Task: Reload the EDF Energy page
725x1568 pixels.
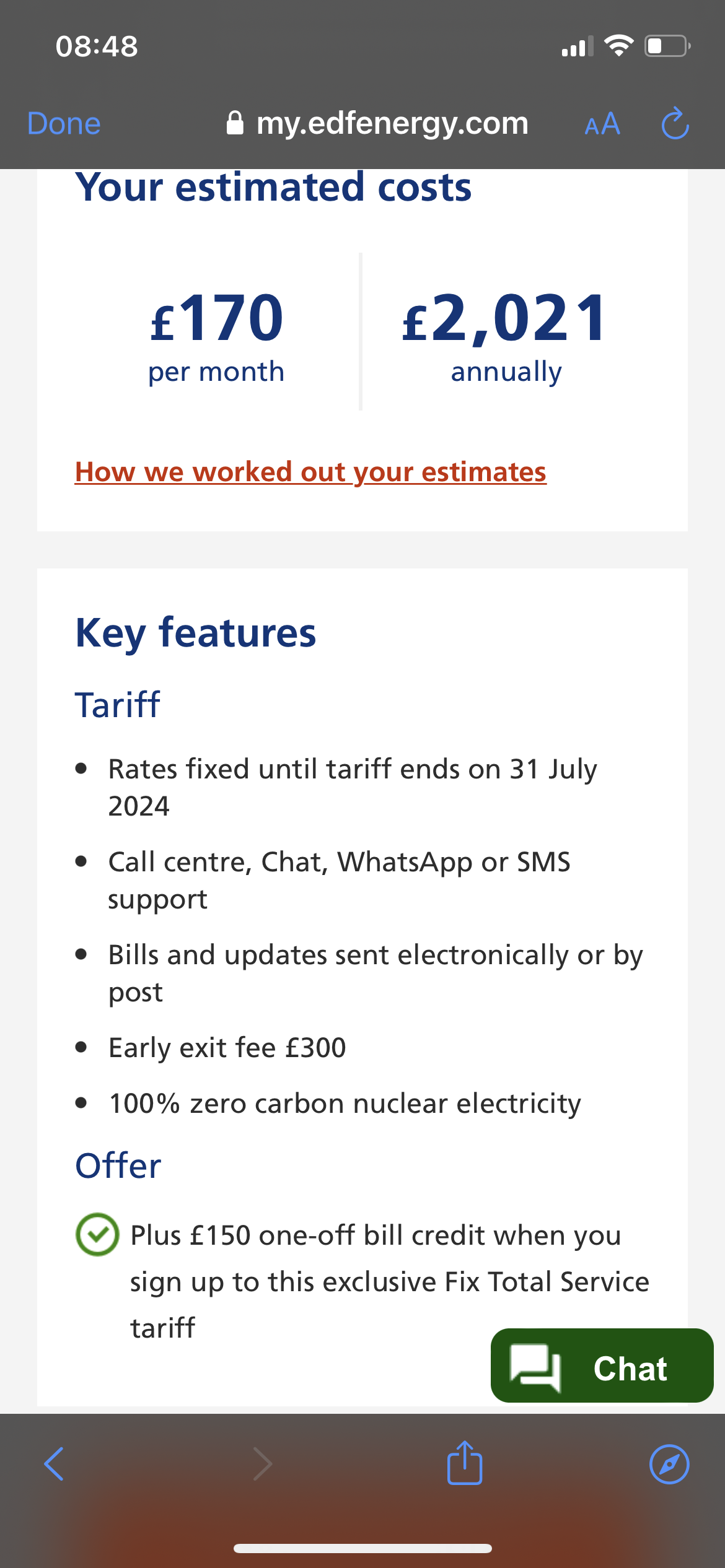Action: [675, 124]
